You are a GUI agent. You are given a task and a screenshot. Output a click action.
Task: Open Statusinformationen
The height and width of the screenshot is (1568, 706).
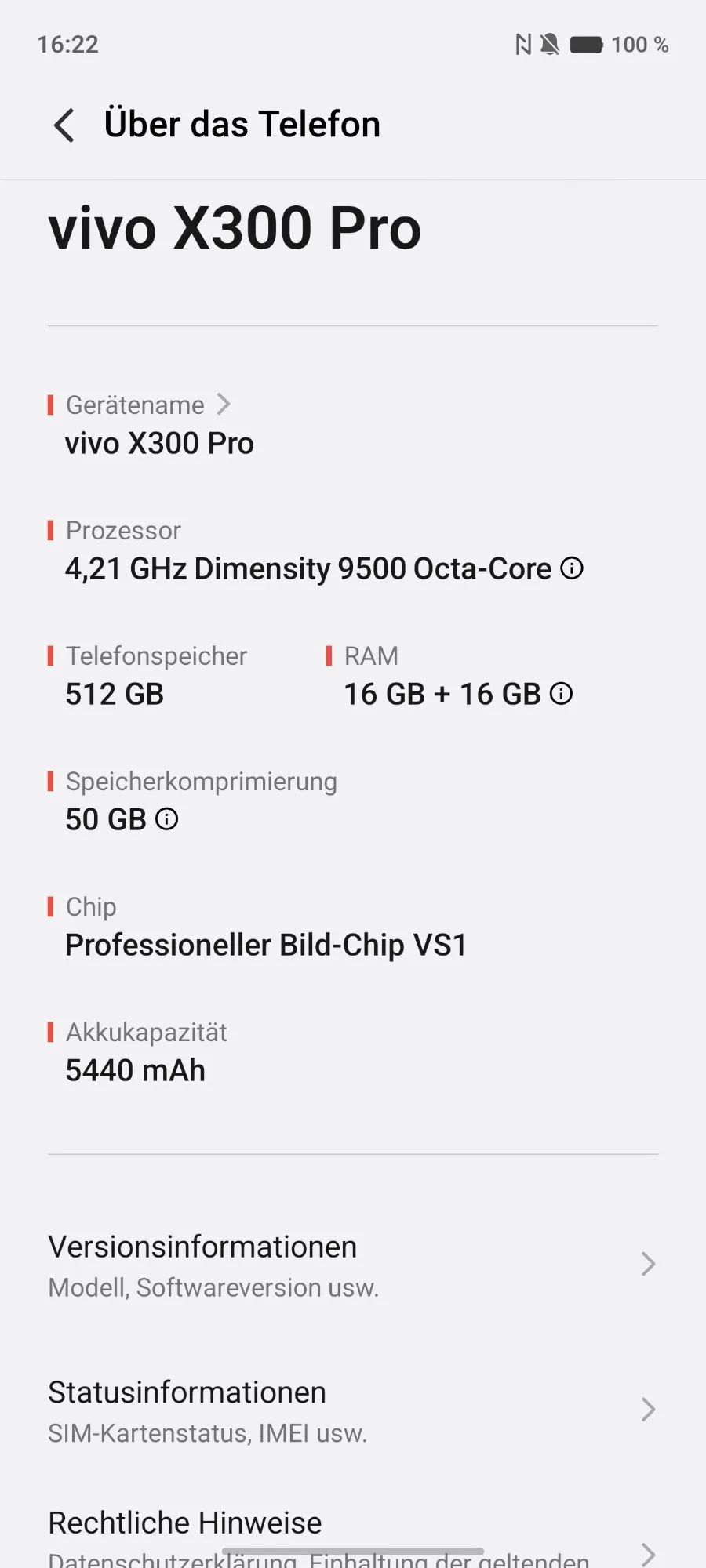point(353,1410)
